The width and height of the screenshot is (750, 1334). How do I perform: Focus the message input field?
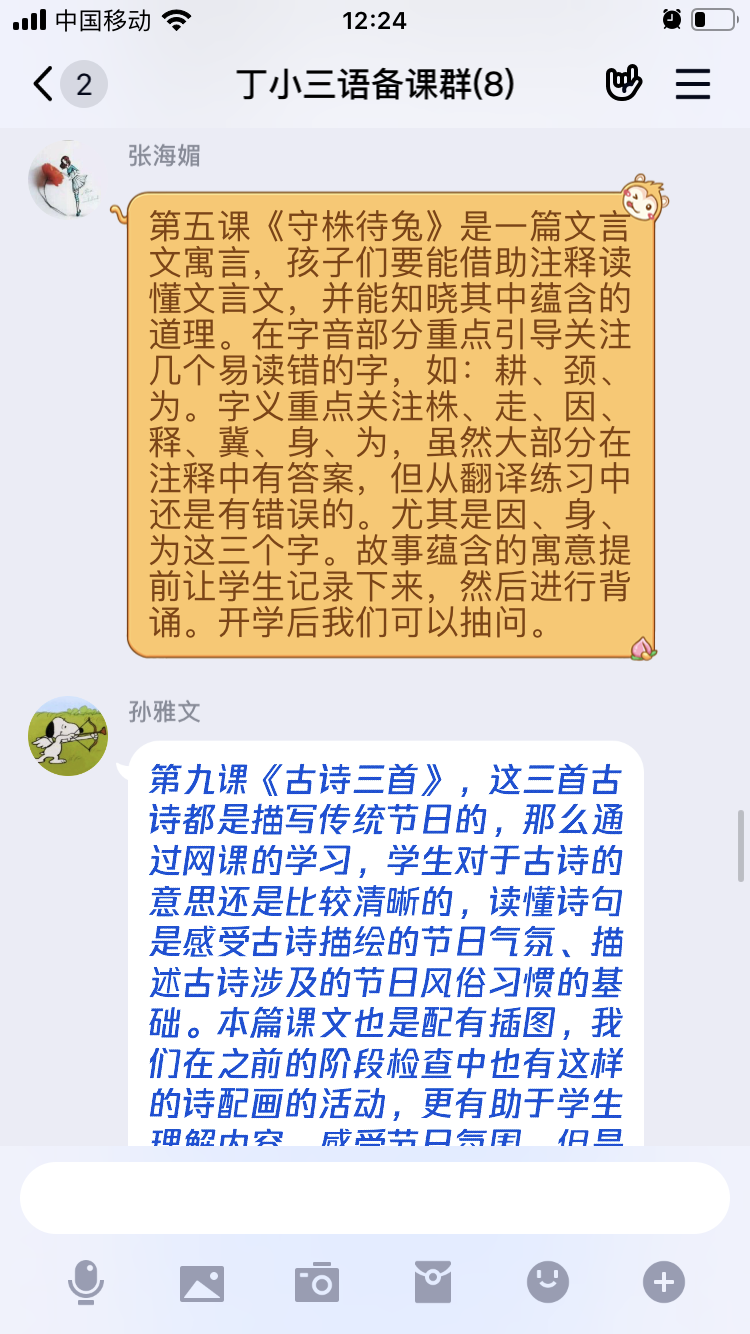tap(375, 1198)
